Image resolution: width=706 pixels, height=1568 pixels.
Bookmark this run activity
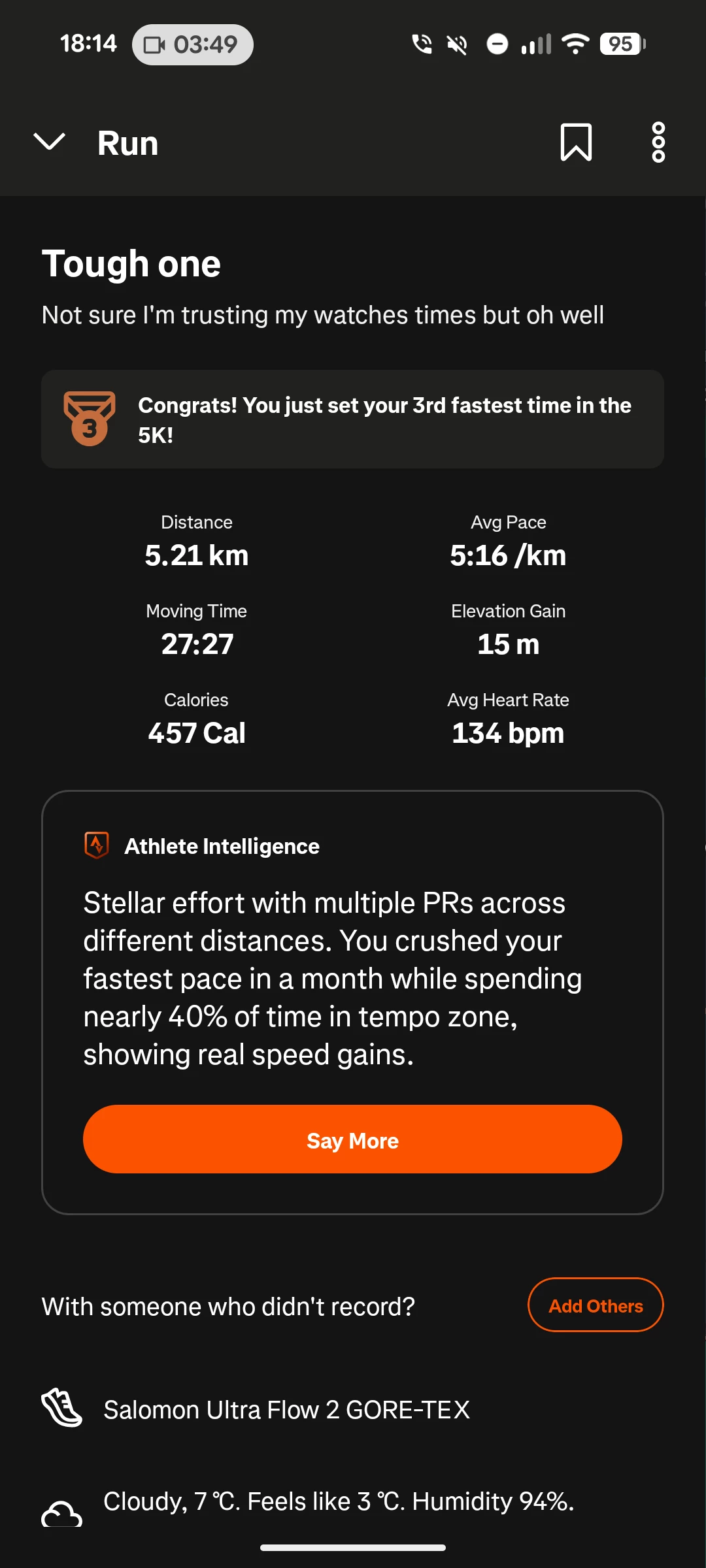pyautogui.click(x=576, y=142)
